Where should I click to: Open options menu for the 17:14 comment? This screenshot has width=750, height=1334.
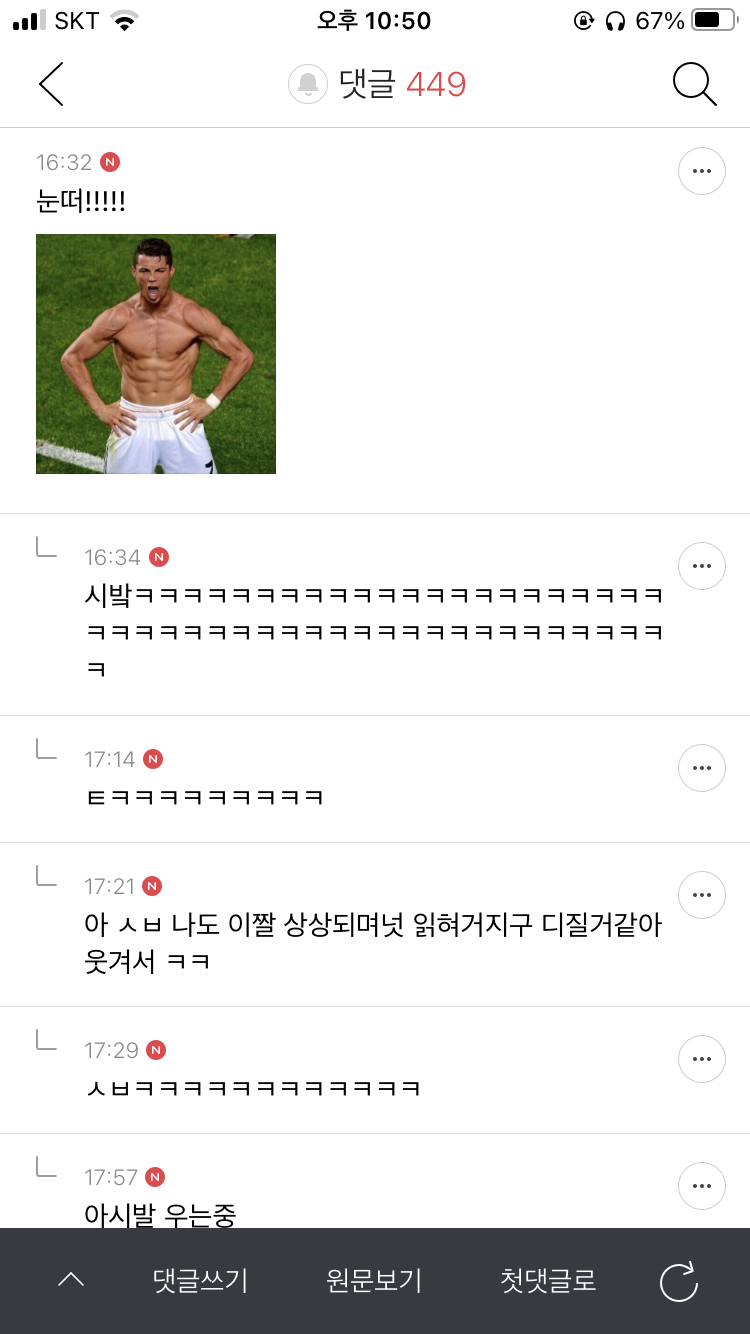(x=701, y=767)
